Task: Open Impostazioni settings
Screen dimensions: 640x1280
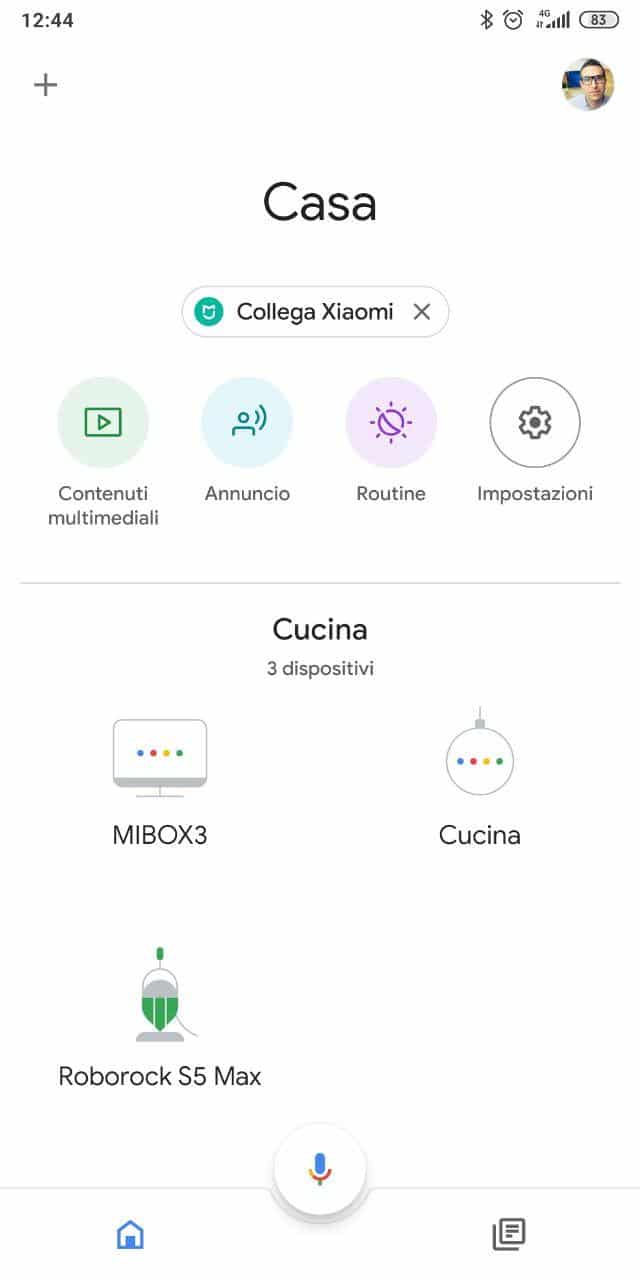Action: point(535,423)
